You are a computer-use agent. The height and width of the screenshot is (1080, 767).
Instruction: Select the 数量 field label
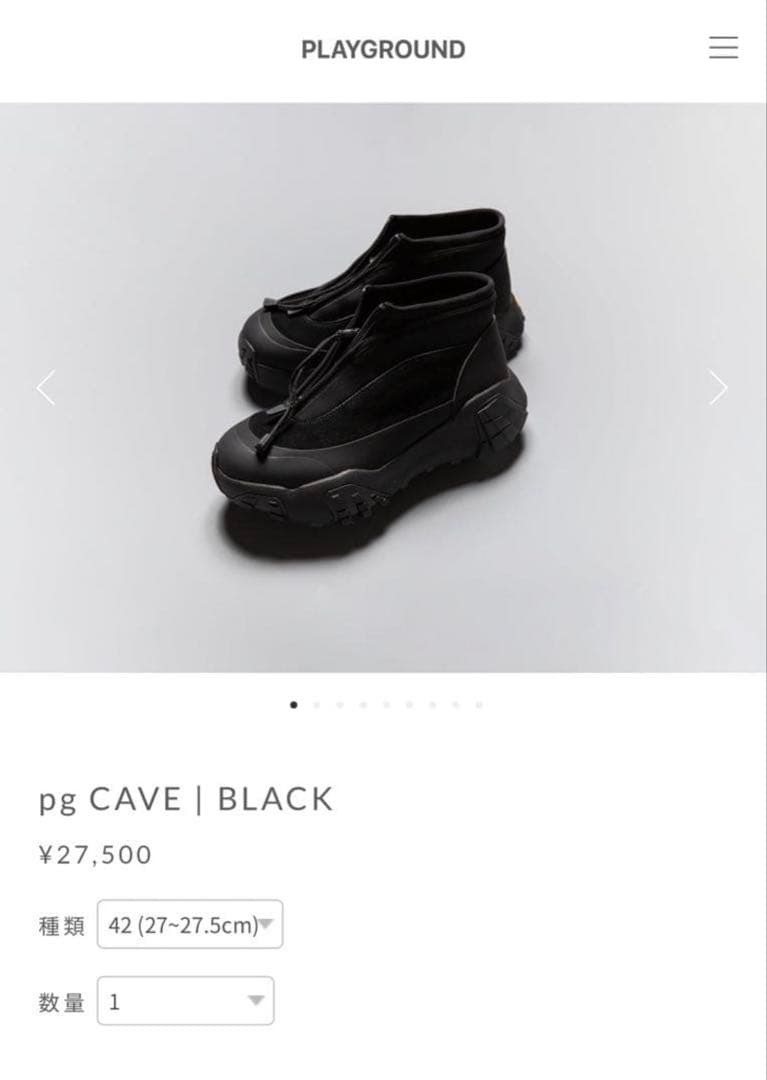[x=60, y=1000]
